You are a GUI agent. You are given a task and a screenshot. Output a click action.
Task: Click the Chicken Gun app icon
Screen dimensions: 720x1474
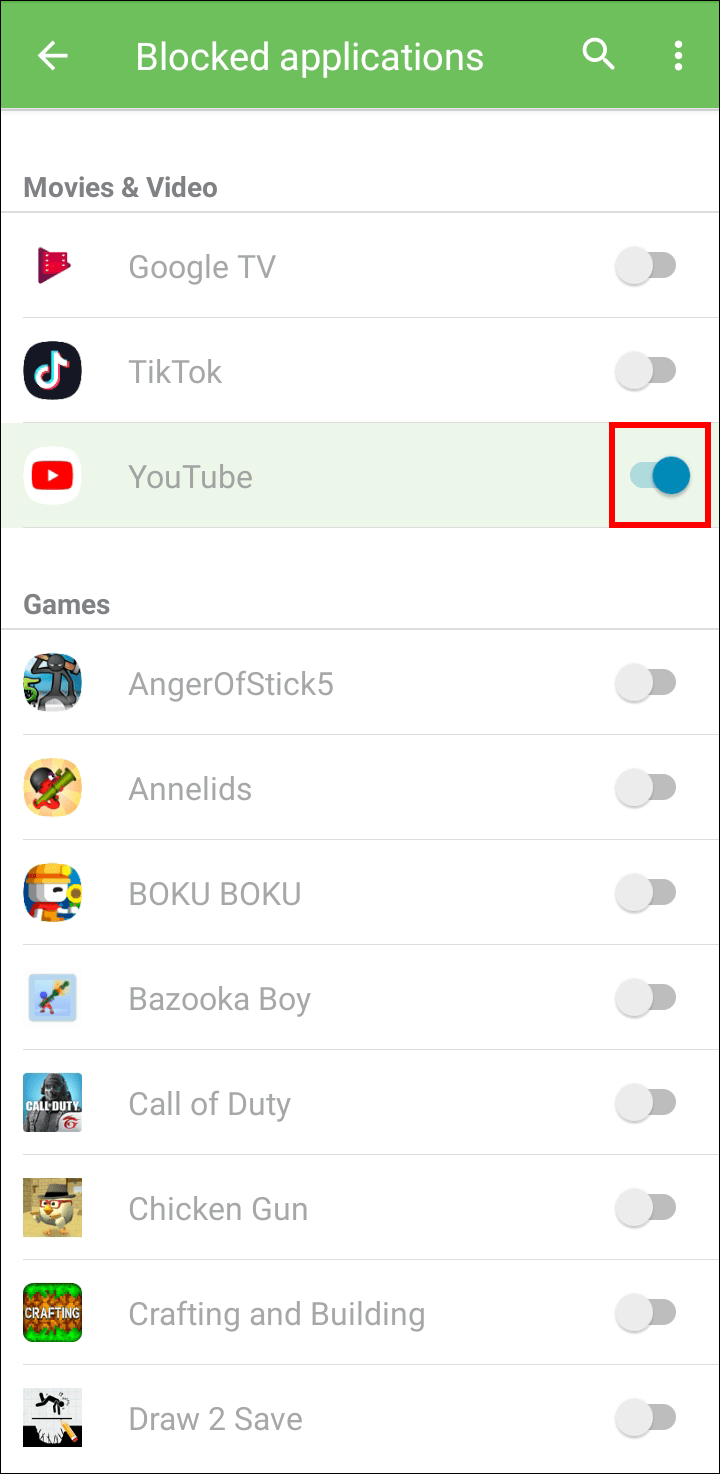pyautogui.click(x=52, y=1208)
